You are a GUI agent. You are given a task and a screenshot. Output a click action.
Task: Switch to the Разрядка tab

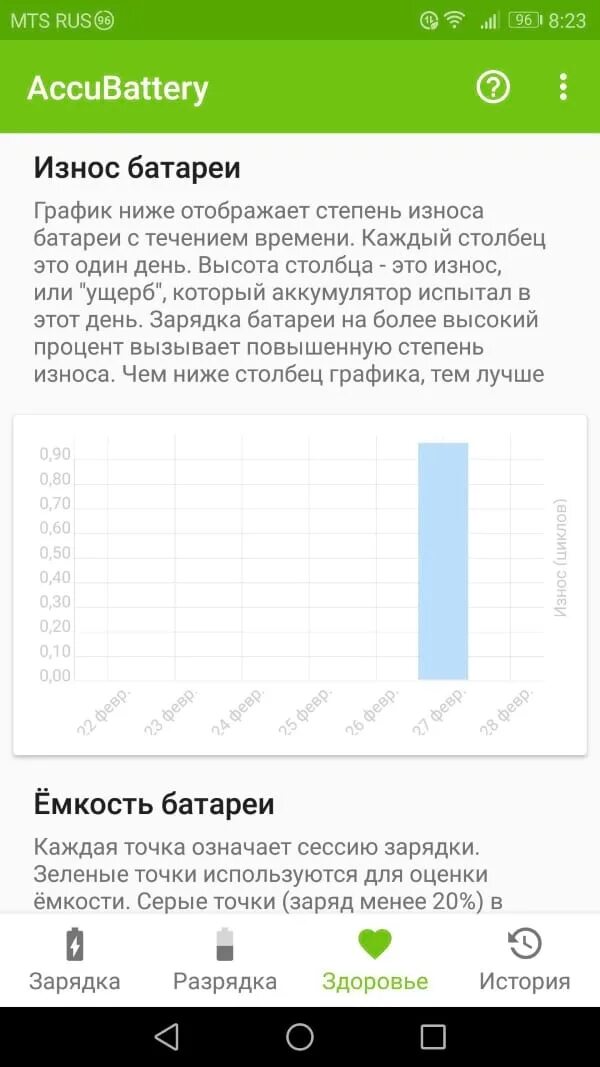[225, 960]
